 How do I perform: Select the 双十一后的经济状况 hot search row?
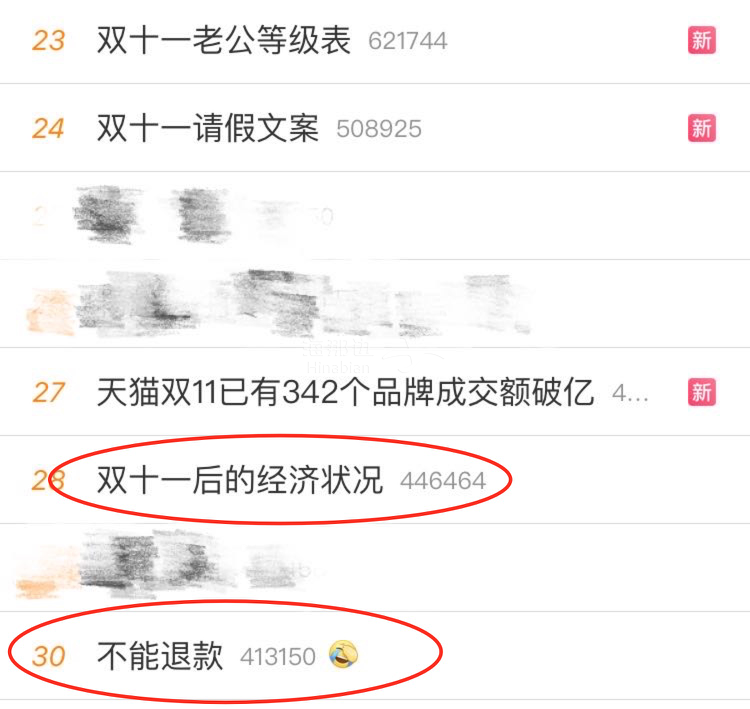tap(240, 481)
